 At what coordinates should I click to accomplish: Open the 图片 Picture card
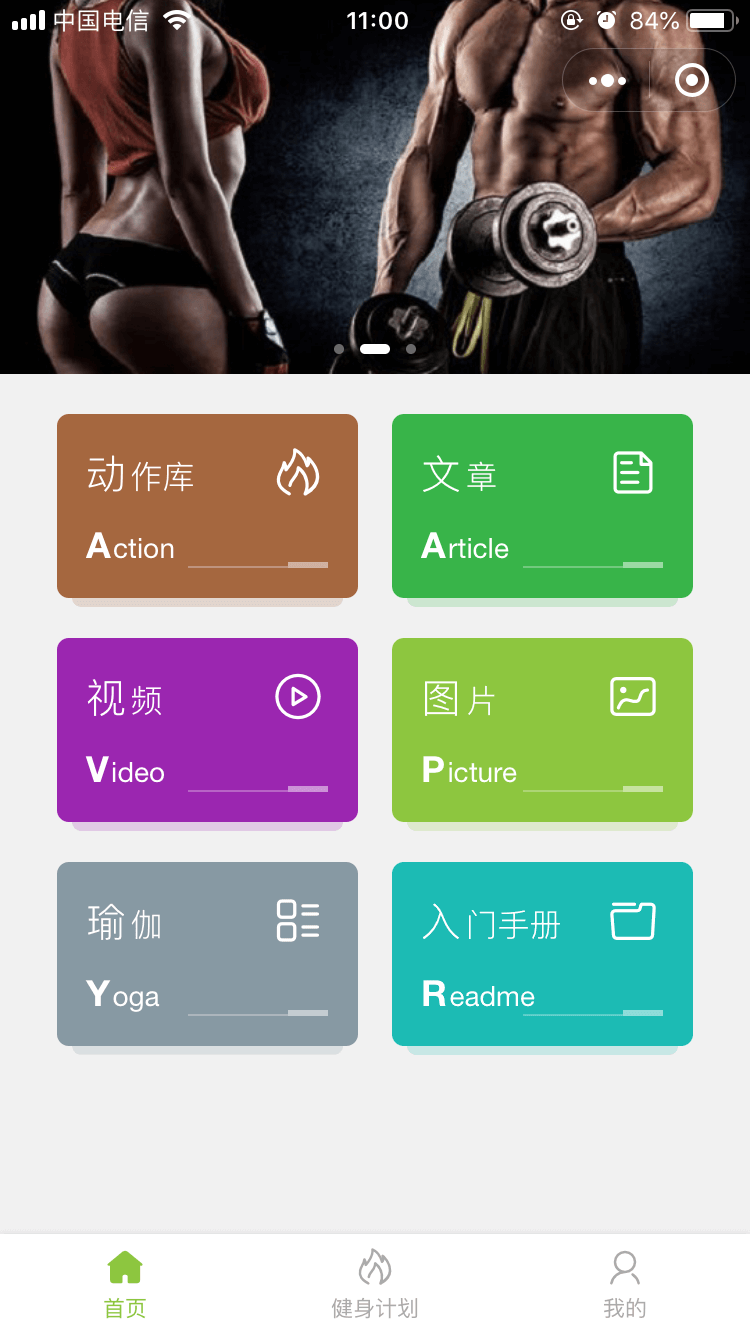(542, 730)
